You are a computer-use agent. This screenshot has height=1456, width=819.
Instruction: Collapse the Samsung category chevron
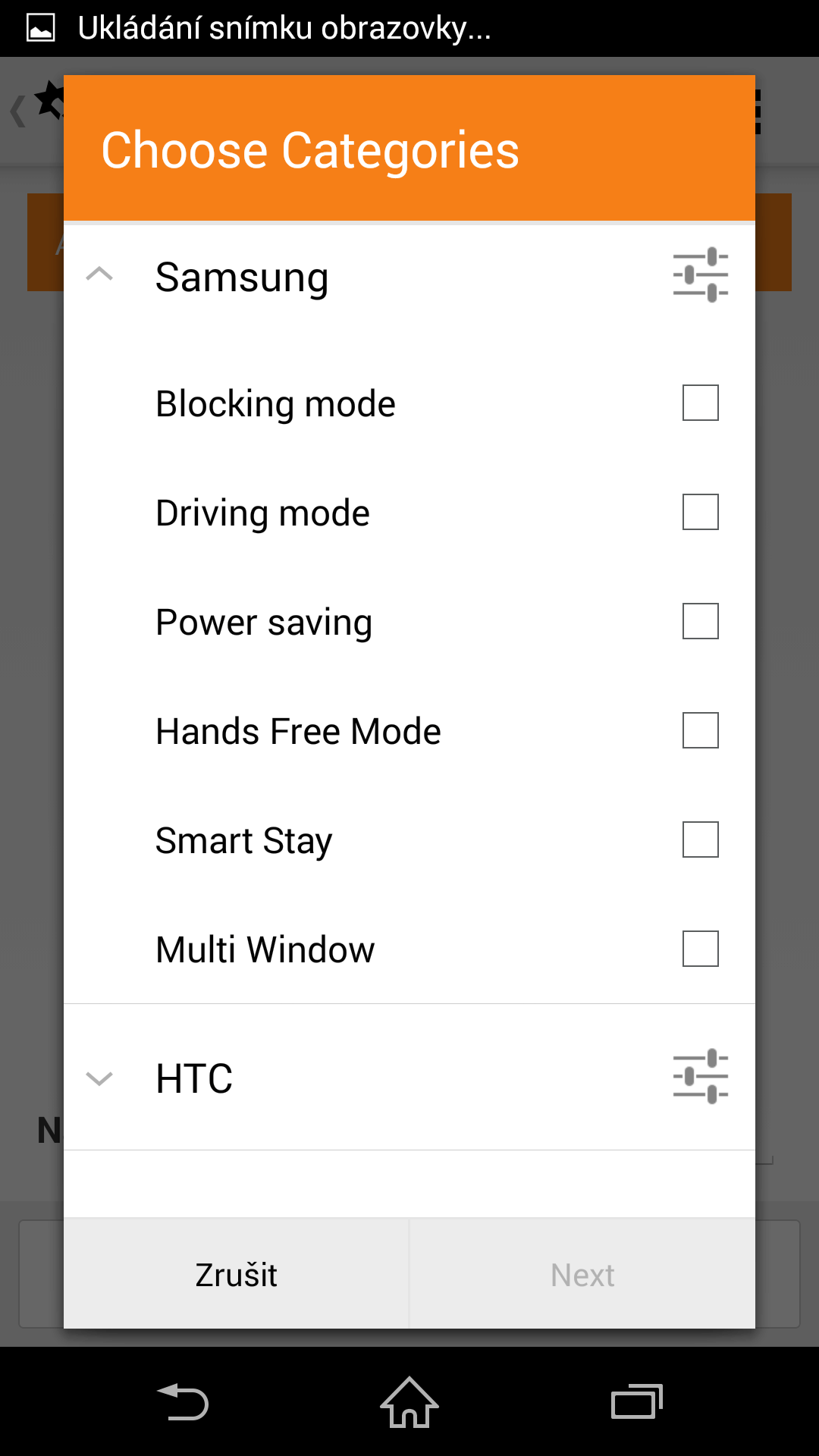coord(99,274)
